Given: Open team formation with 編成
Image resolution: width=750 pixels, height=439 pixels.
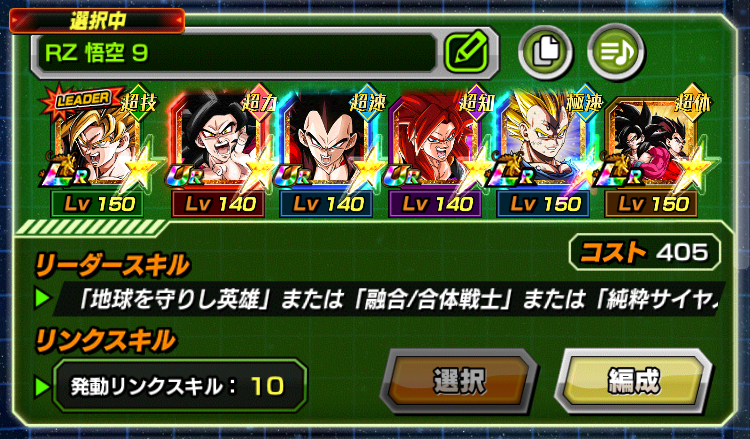Looking at the screenshot, I should pos(633,381).
